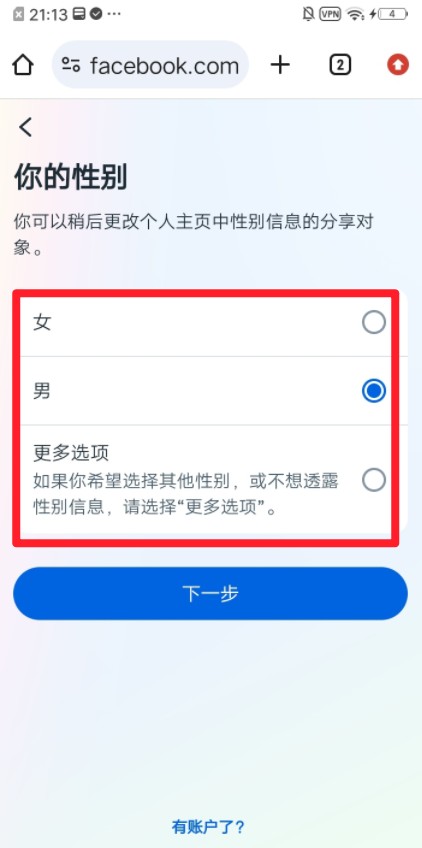
Task: Open a new browser tab
Action: pos(280,65)
